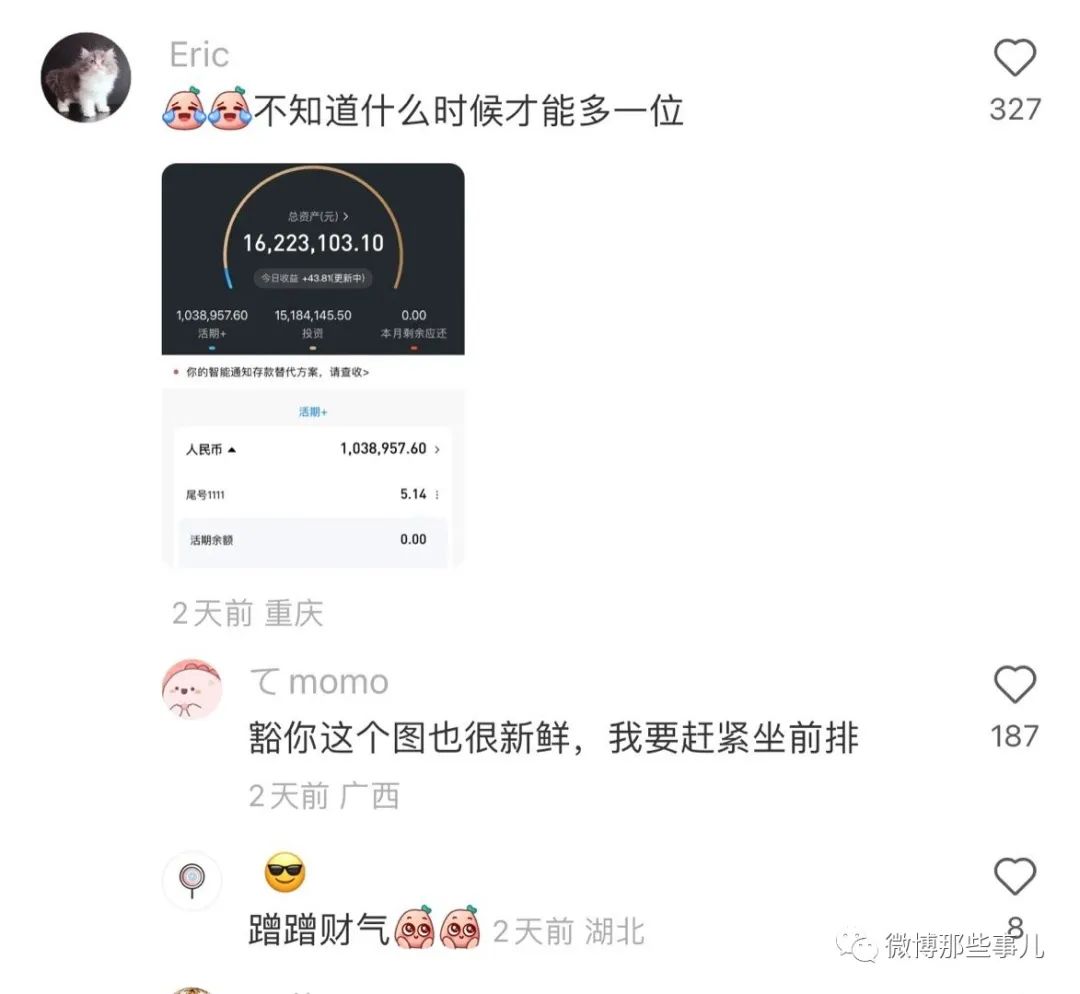Open Eric's cat avatar profile

[x=86, y=77]
